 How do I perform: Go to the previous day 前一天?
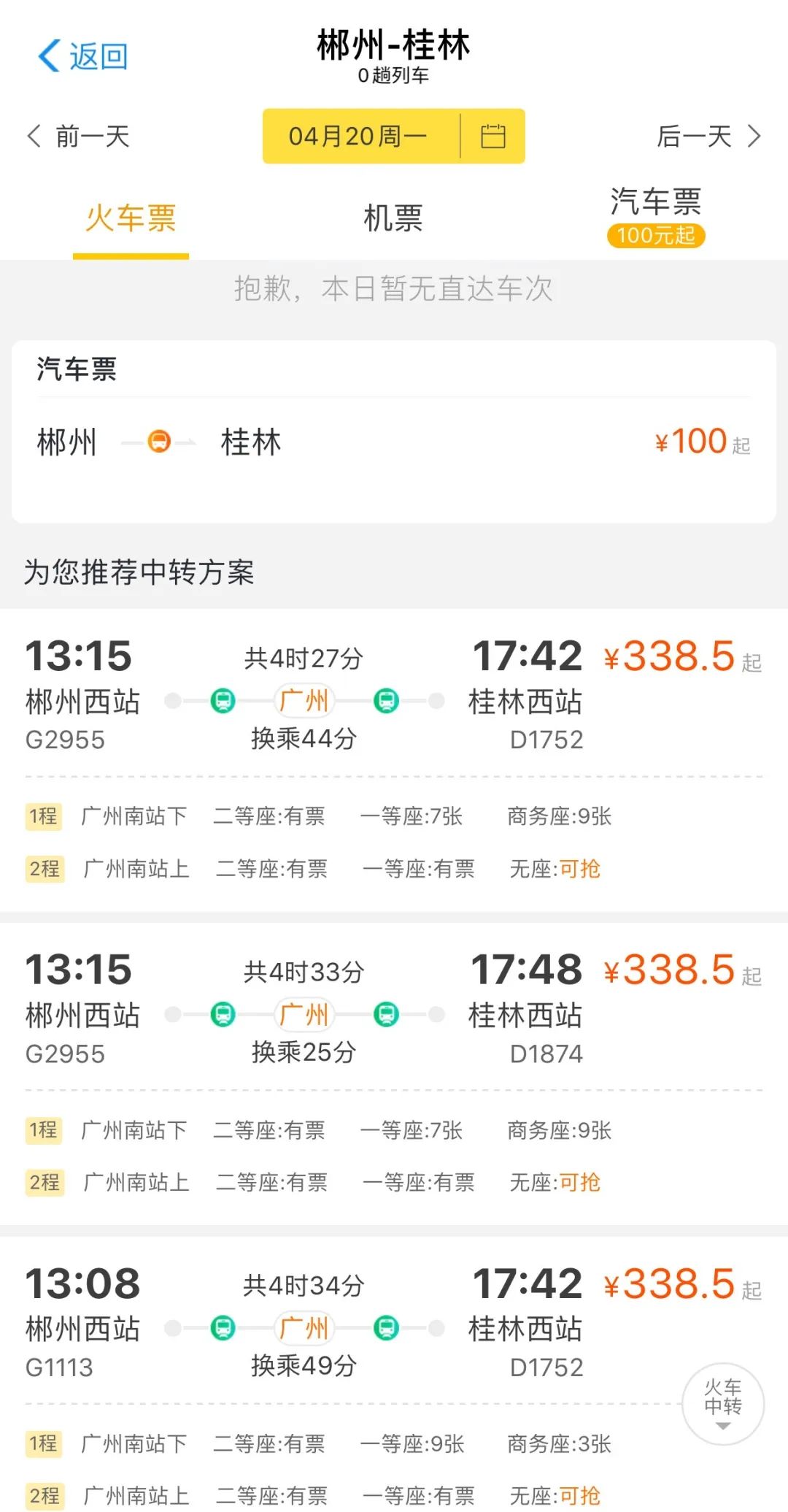coord(78,137)
